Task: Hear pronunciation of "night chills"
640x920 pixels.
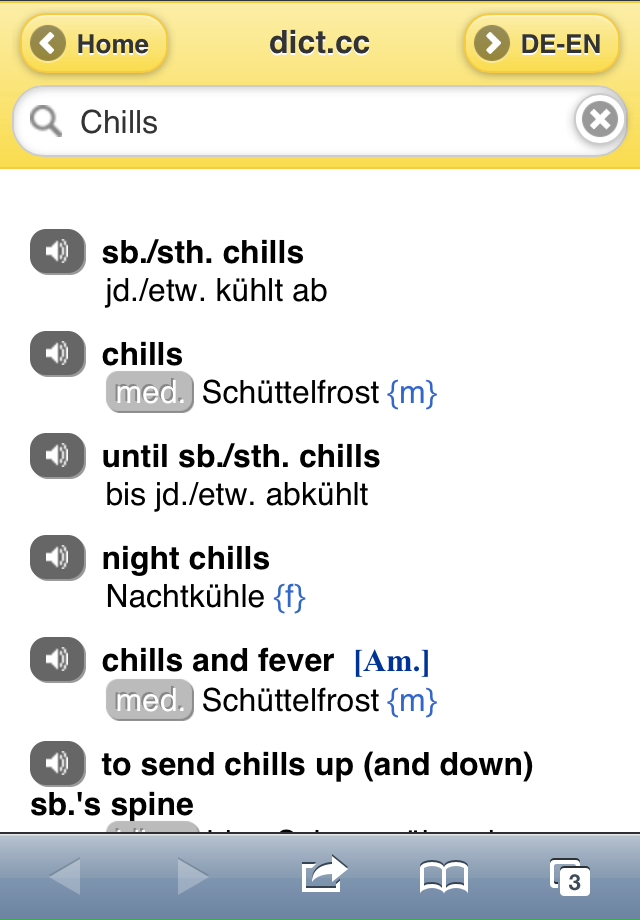Action: coord(58,558)
